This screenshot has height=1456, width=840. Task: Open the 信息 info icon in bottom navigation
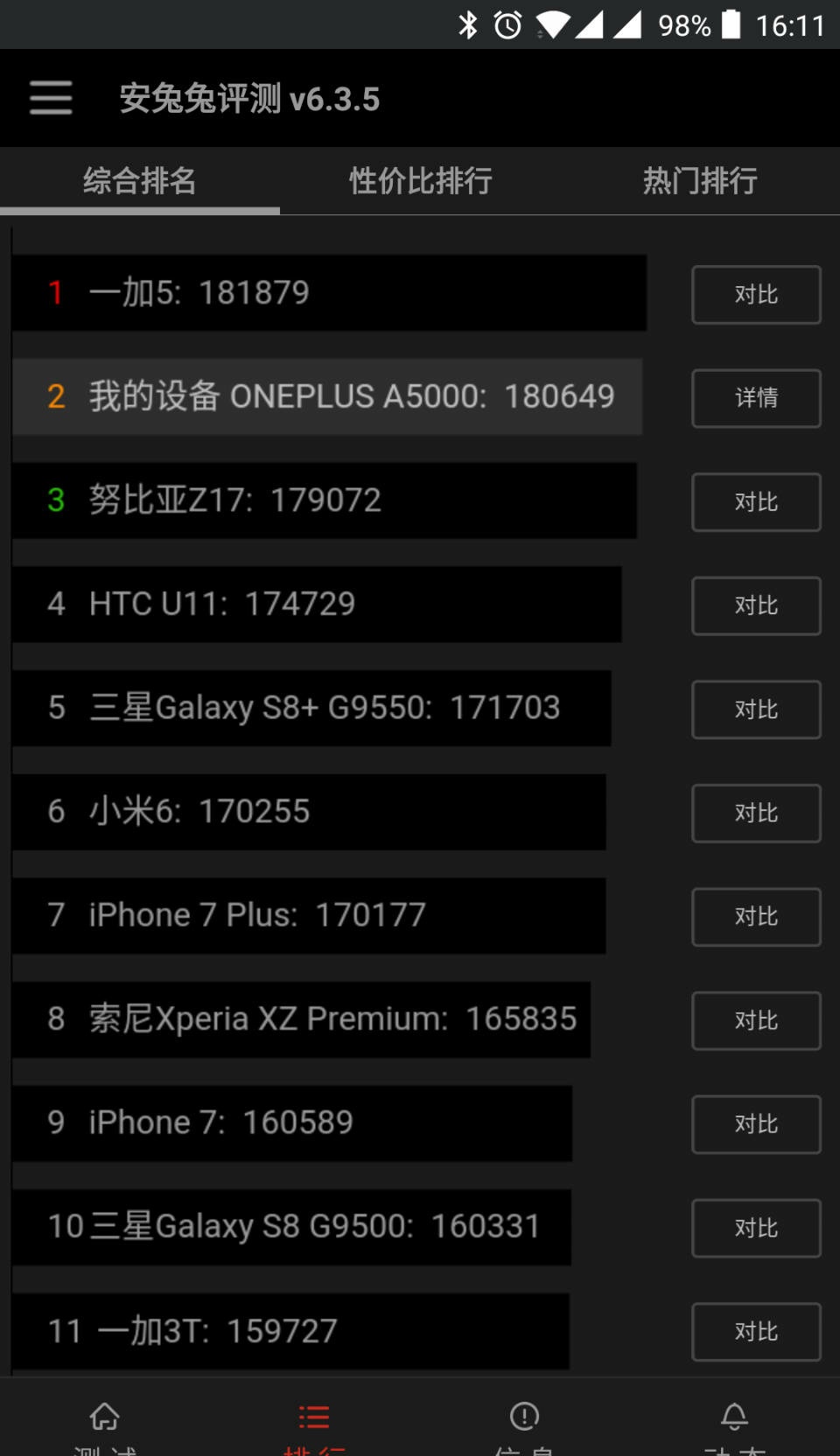click(523, 1417)
